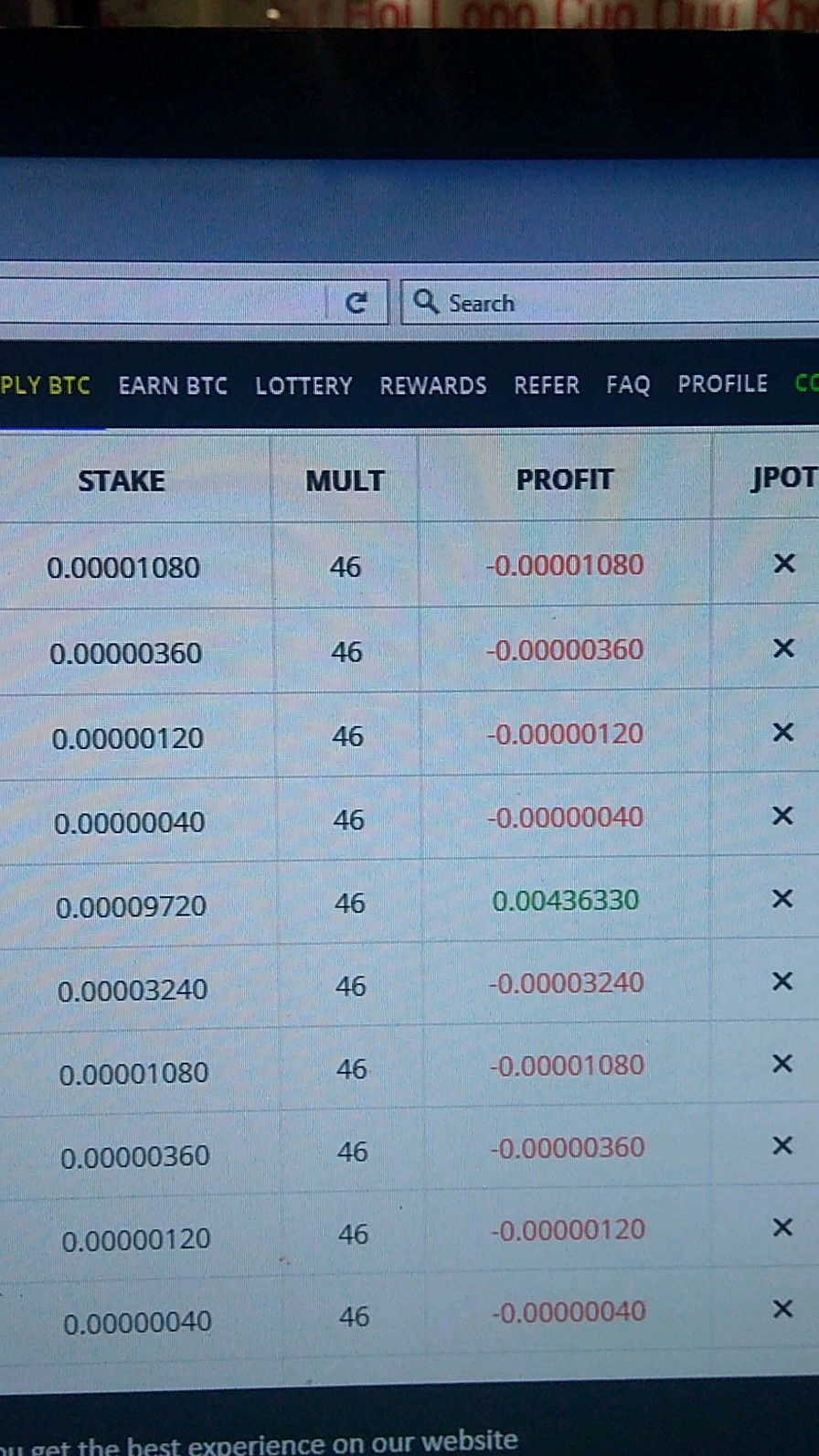Open the PROFILE section
Image resolution: width=819 pixels, height=1456 pixels.
click(722, 384)
